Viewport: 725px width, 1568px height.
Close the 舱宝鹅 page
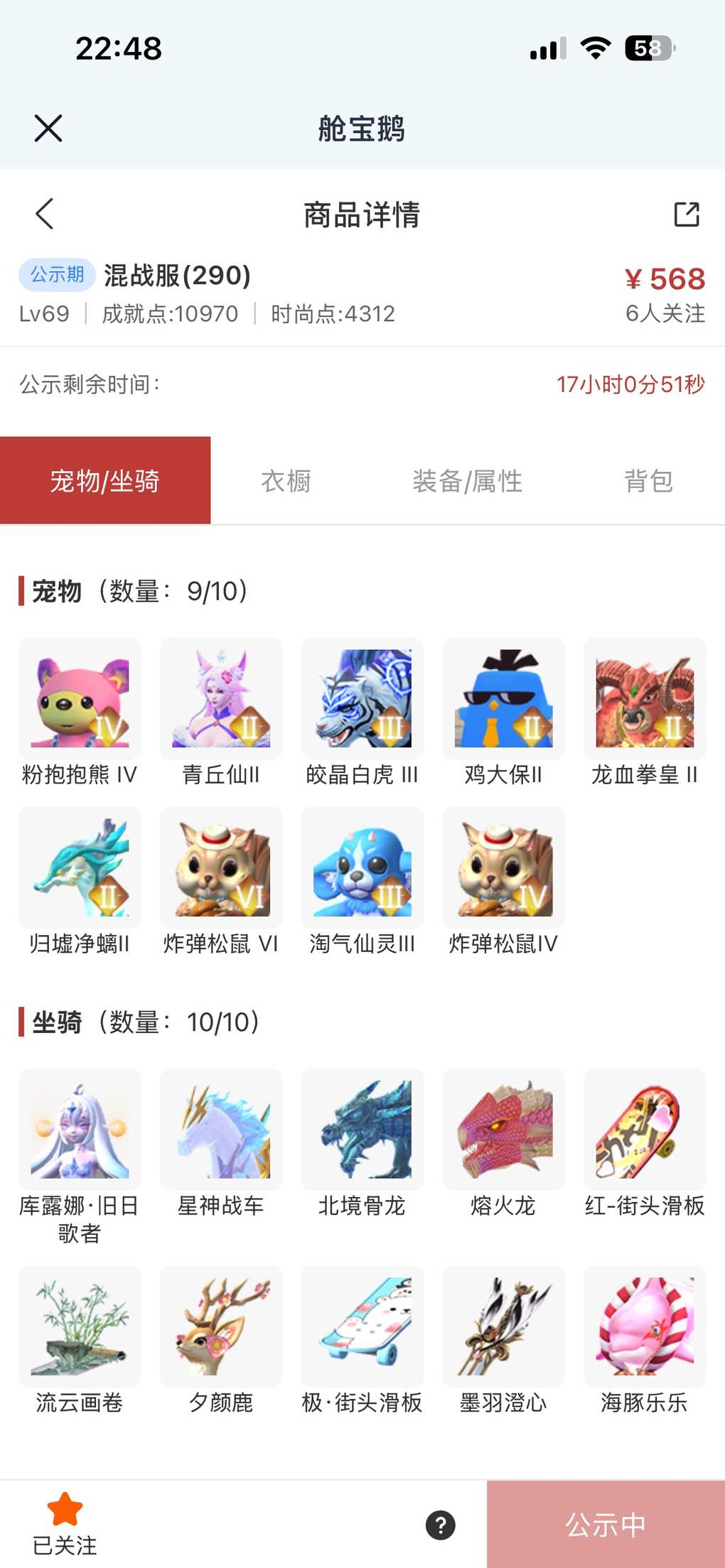[x=48, y=129]
